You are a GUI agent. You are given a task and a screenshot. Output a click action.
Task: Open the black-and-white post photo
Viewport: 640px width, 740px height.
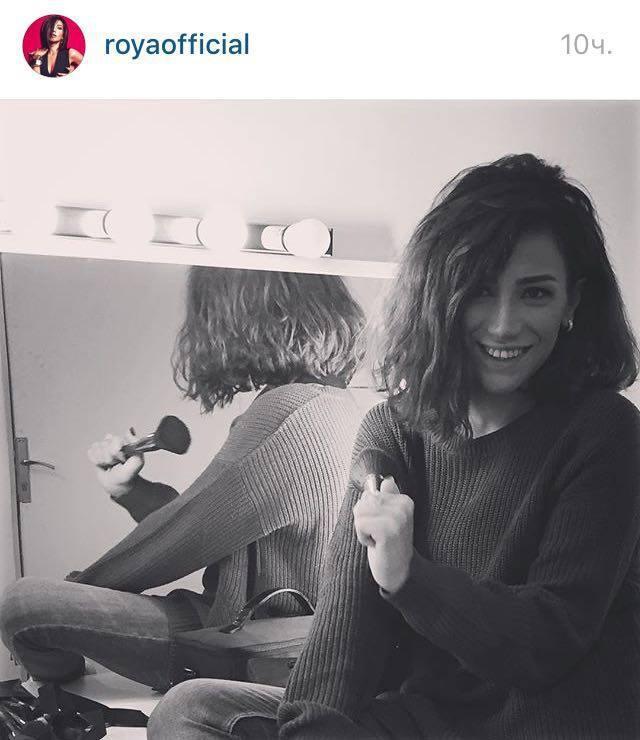coord(320,420)
